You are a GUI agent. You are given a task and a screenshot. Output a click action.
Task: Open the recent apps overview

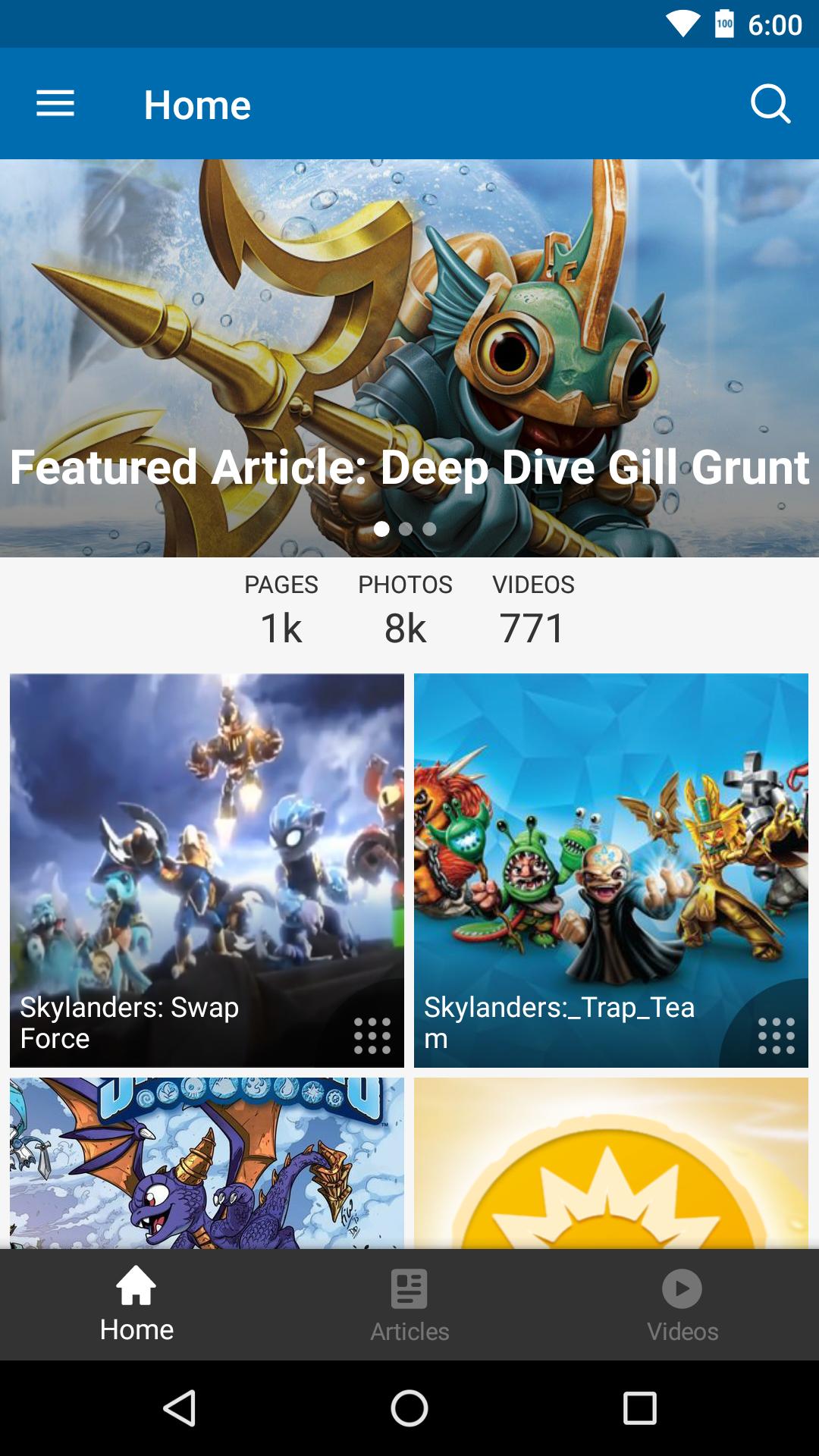639,1408
